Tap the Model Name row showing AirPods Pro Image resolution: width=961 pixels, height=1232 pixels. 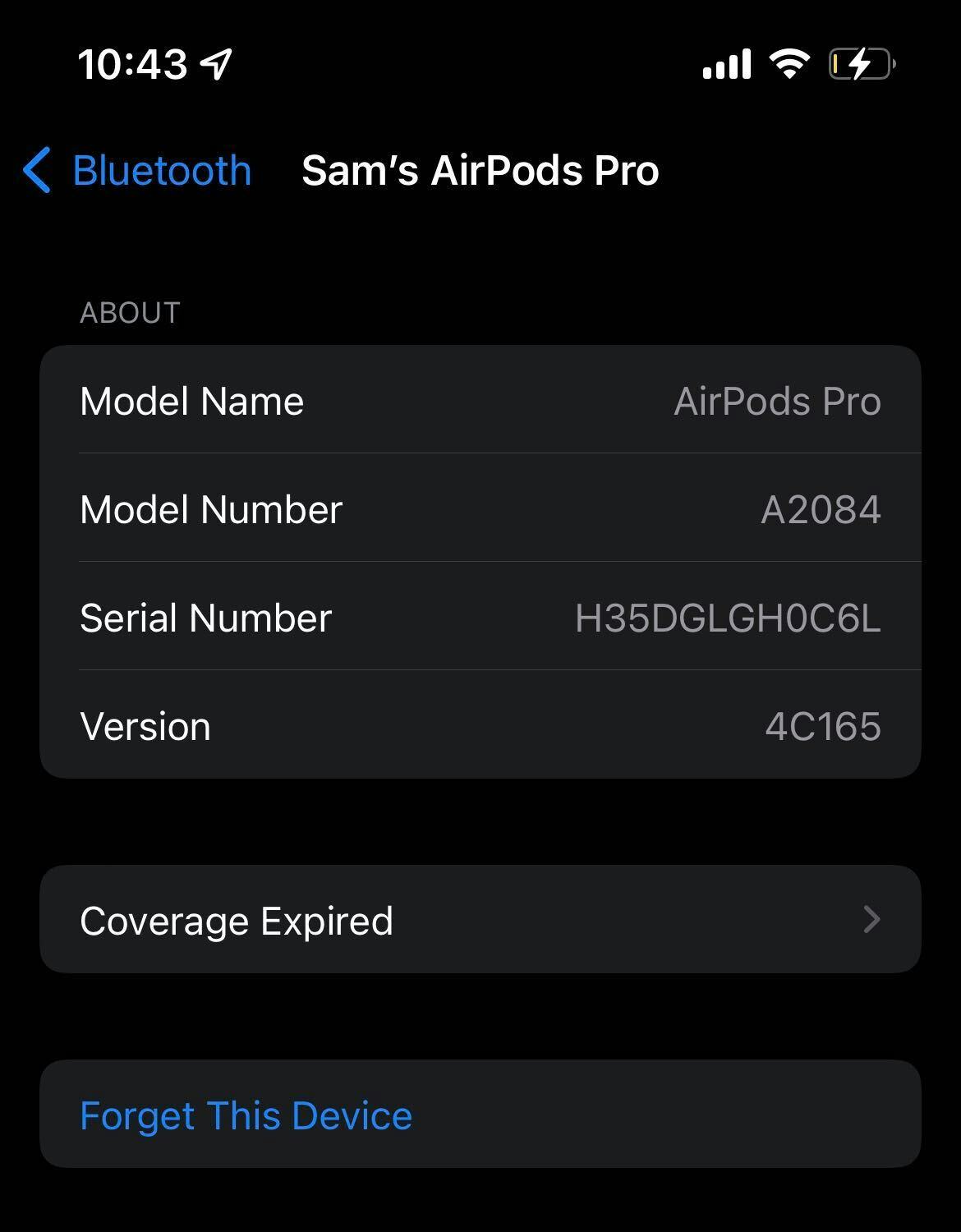(x=480, y=400)
